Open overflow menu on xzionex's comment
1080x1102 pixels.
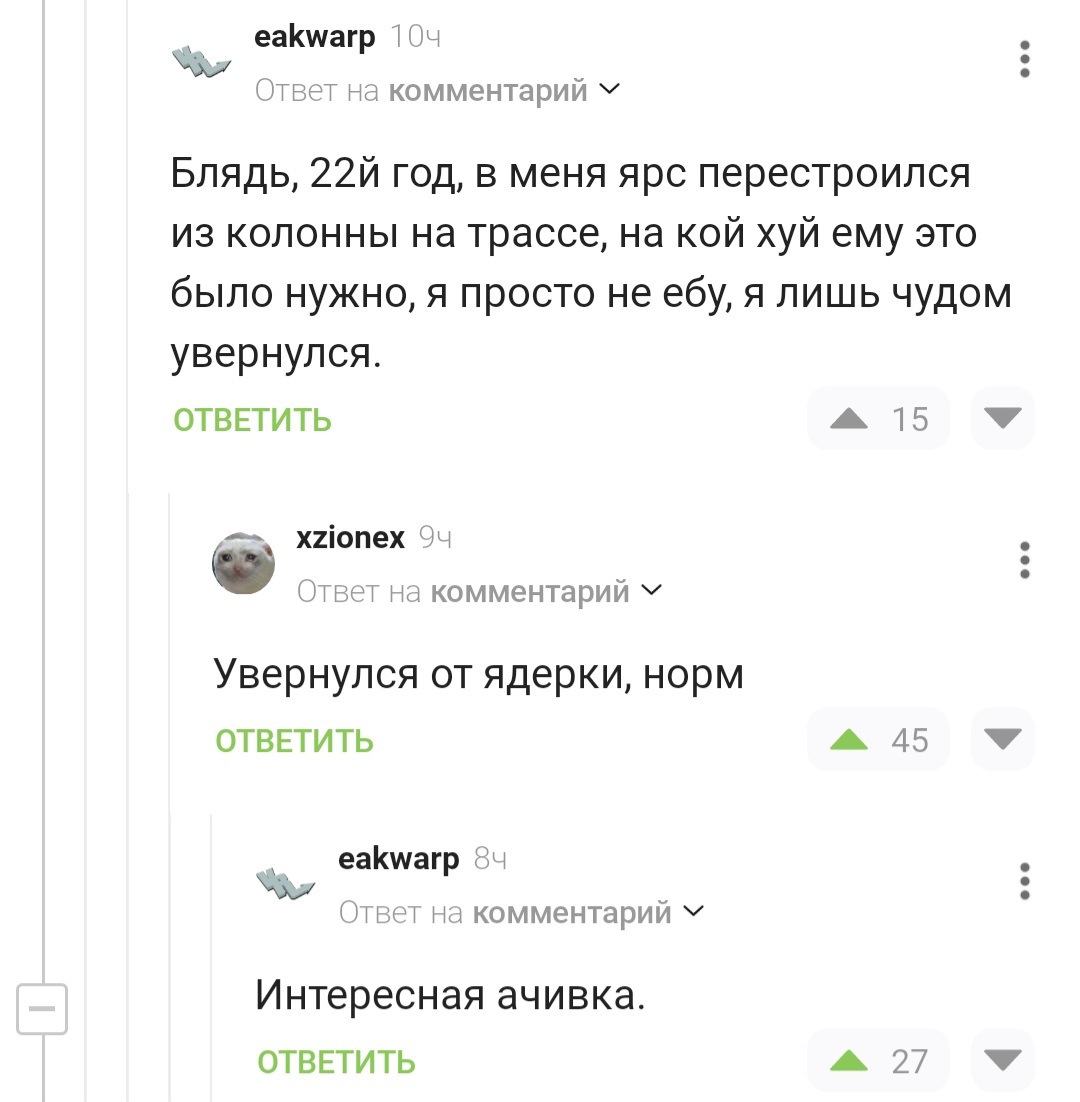(x=1024, y=561)
